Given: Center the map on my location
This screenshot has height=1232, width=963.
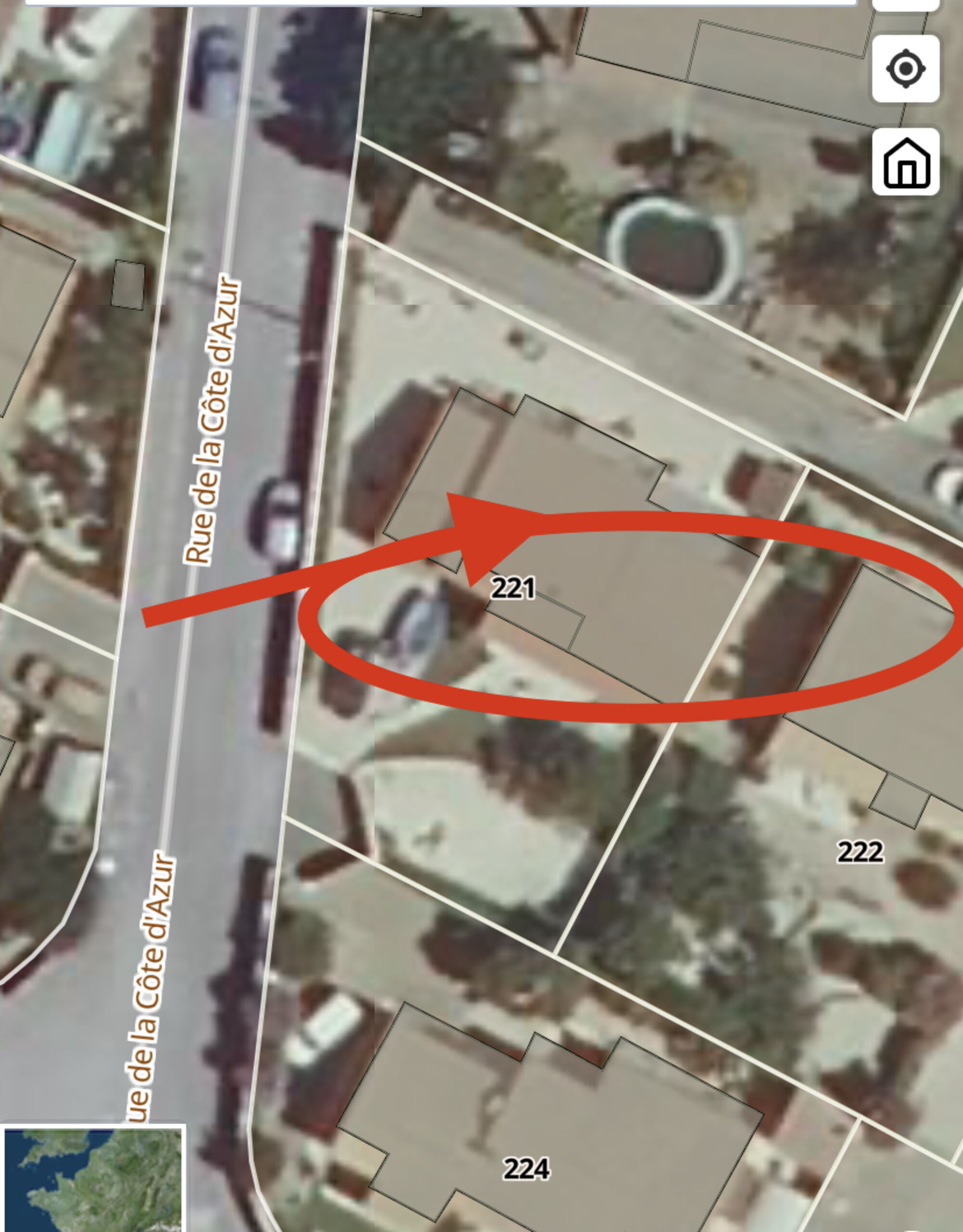Looking at the screenshot, I should pyautogui.click(x=906, y=69).
